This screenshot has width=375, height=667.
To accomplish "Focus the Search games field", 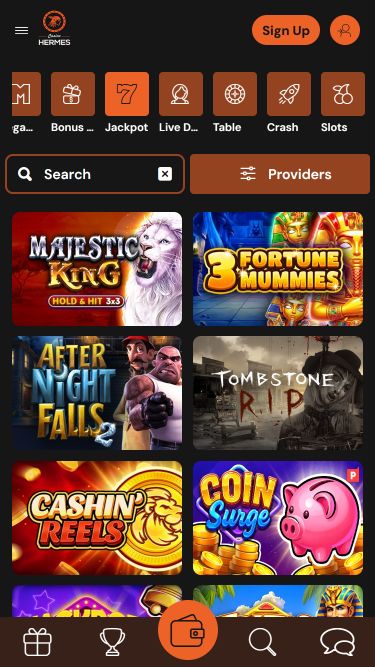I will pyautogui.click(x=95, y=174).
